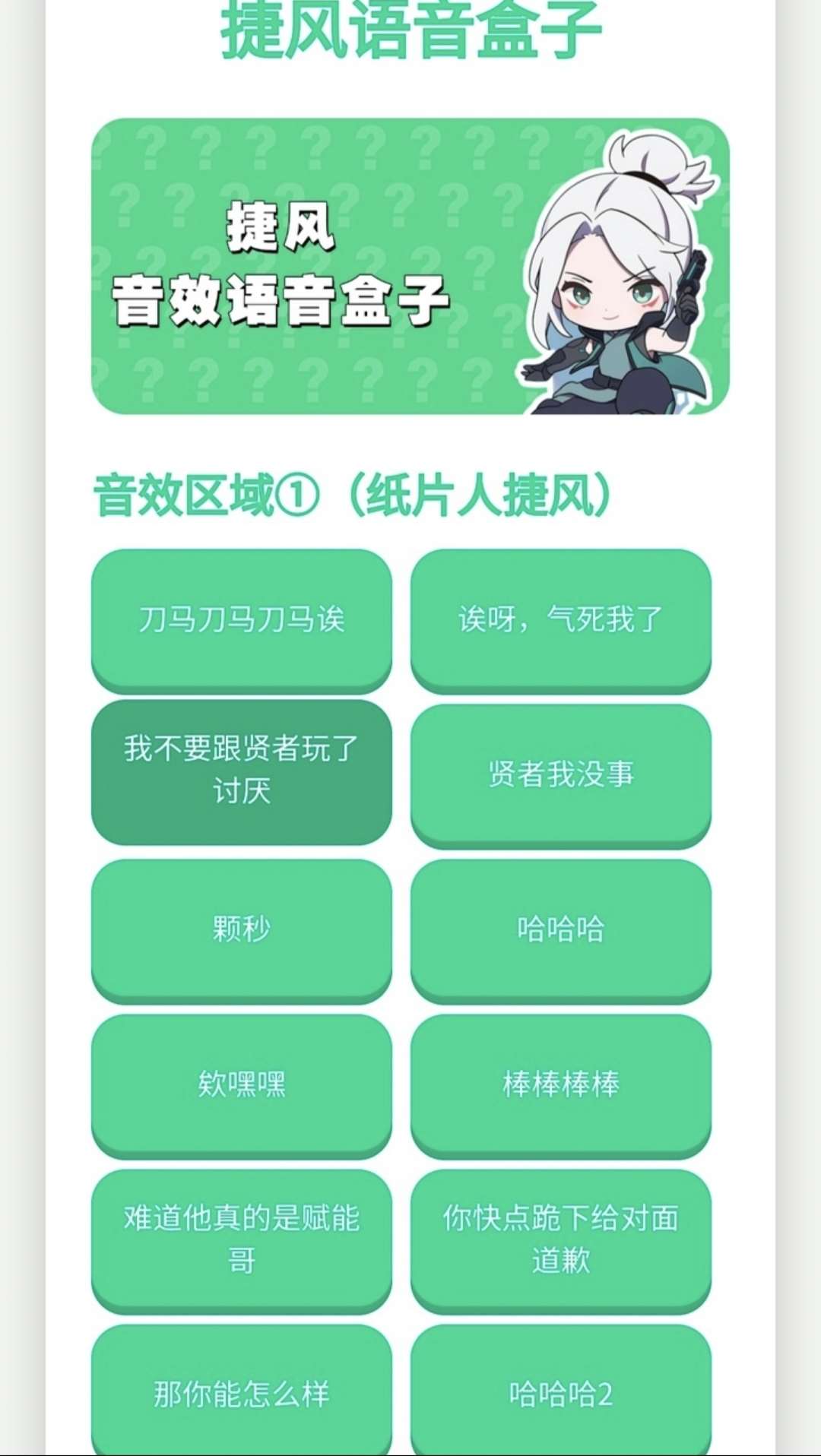Viewport: 821px width, 1456px height.
Task: Select the 贤者我没事 sound button
Action: click(x=561, y=774)
